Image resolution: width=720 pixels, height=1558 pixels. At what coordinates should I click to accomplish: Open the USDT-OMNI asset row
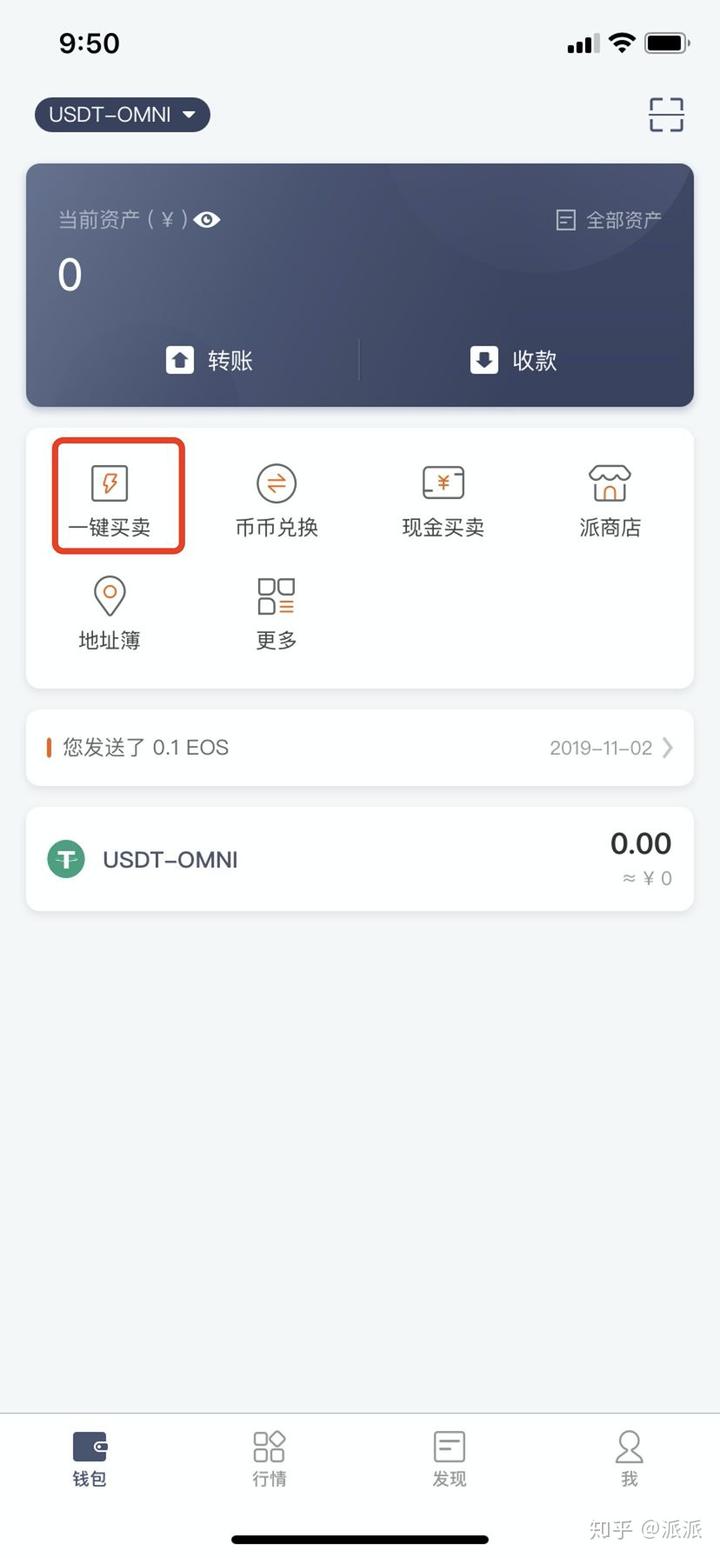click(360, 858)
